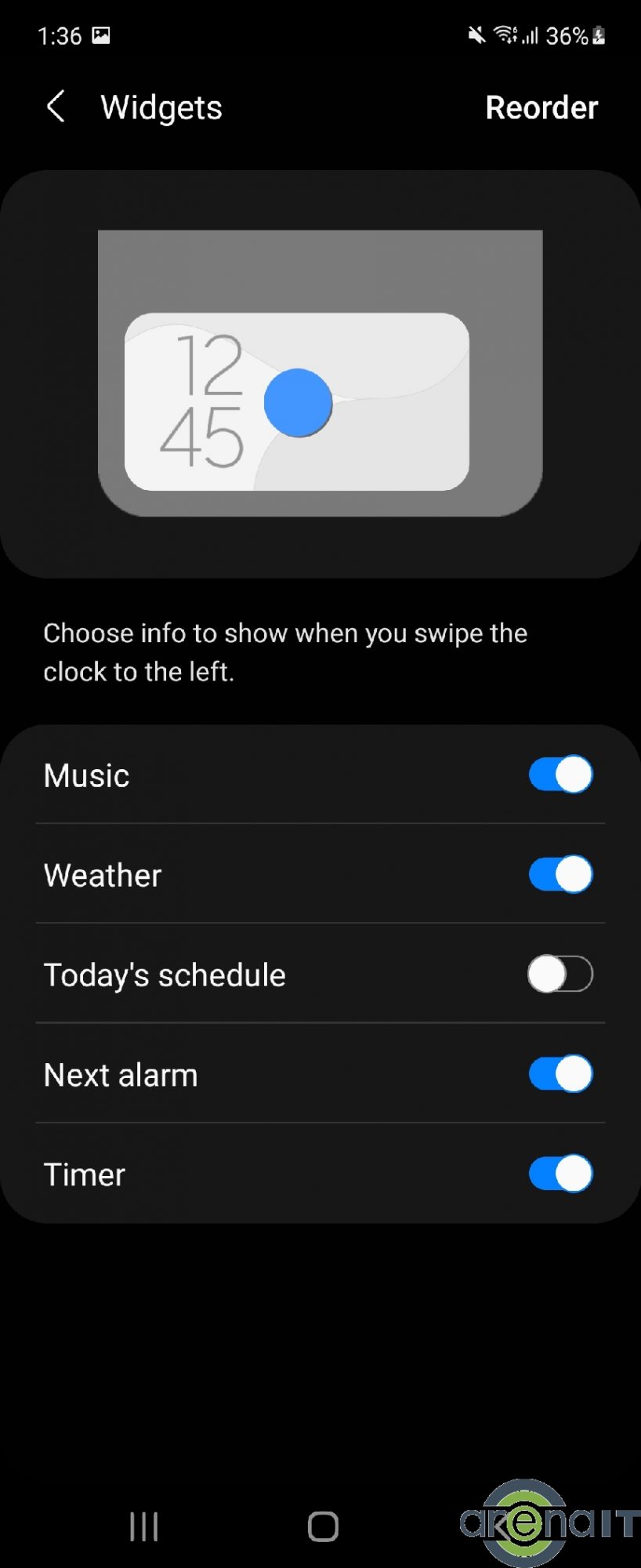The image size is (641, 1568).
Task: Disable the Weather widget toggle
Action: (560, 874)
